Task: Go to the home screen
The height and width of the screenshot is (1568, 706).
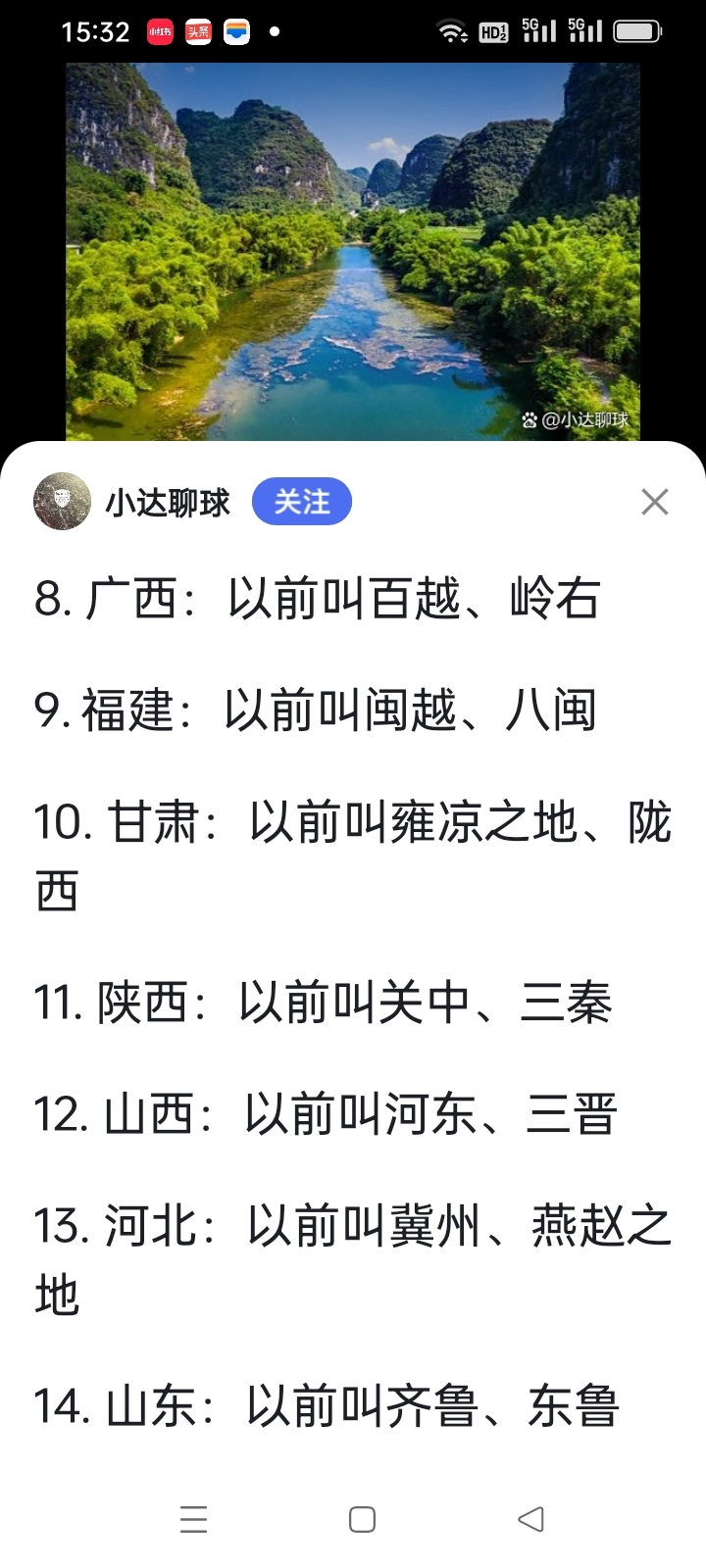Action: point(362,1519)
